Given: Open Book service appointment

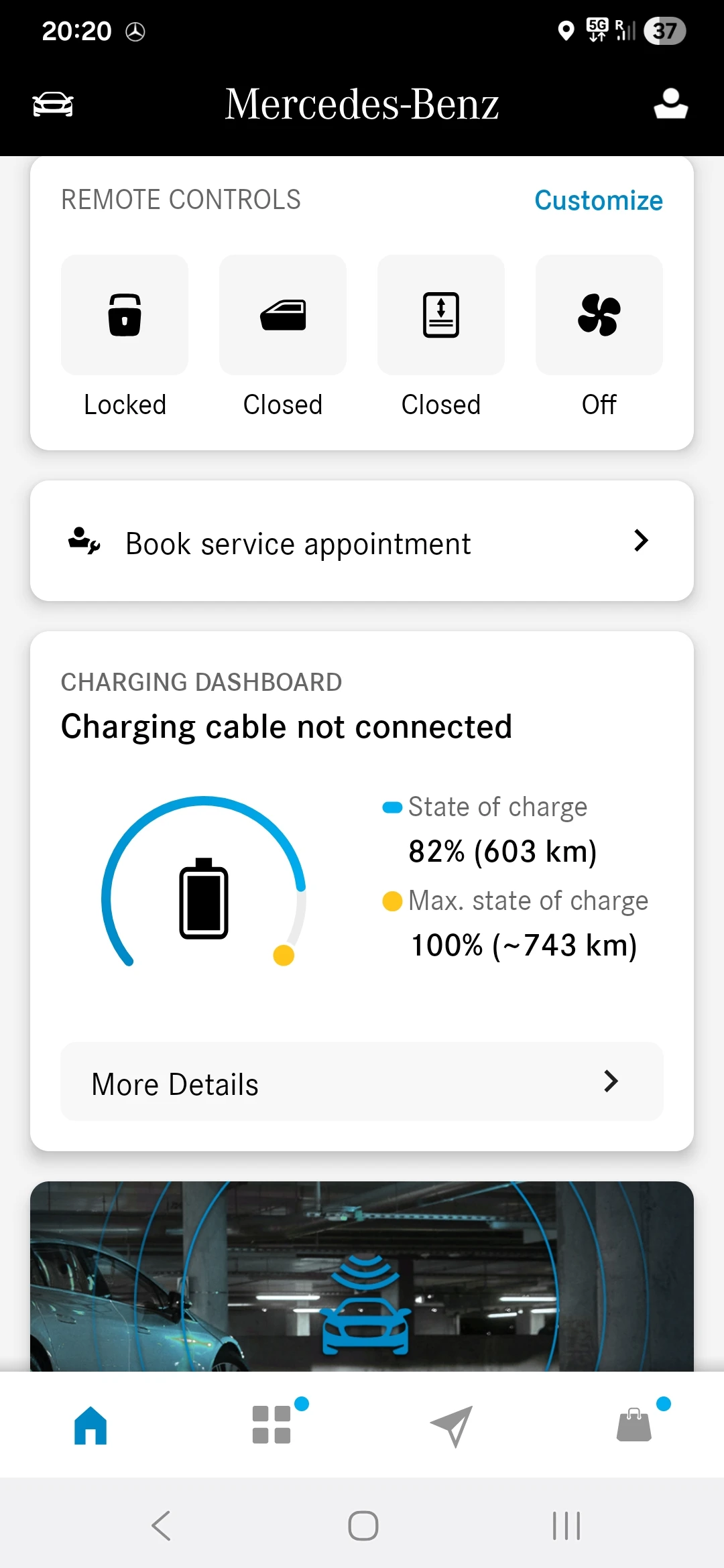Looking at the screenshot, I should (362, 541).
